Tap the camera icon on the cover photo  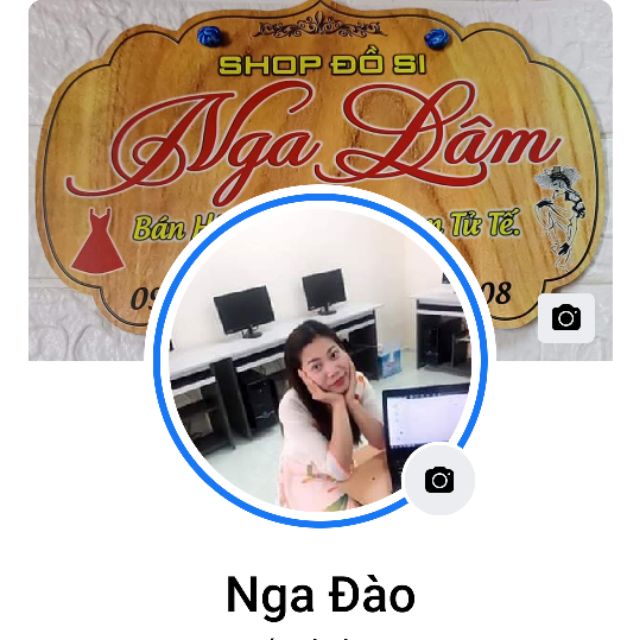pyautogui.click(x=566, y=318)
